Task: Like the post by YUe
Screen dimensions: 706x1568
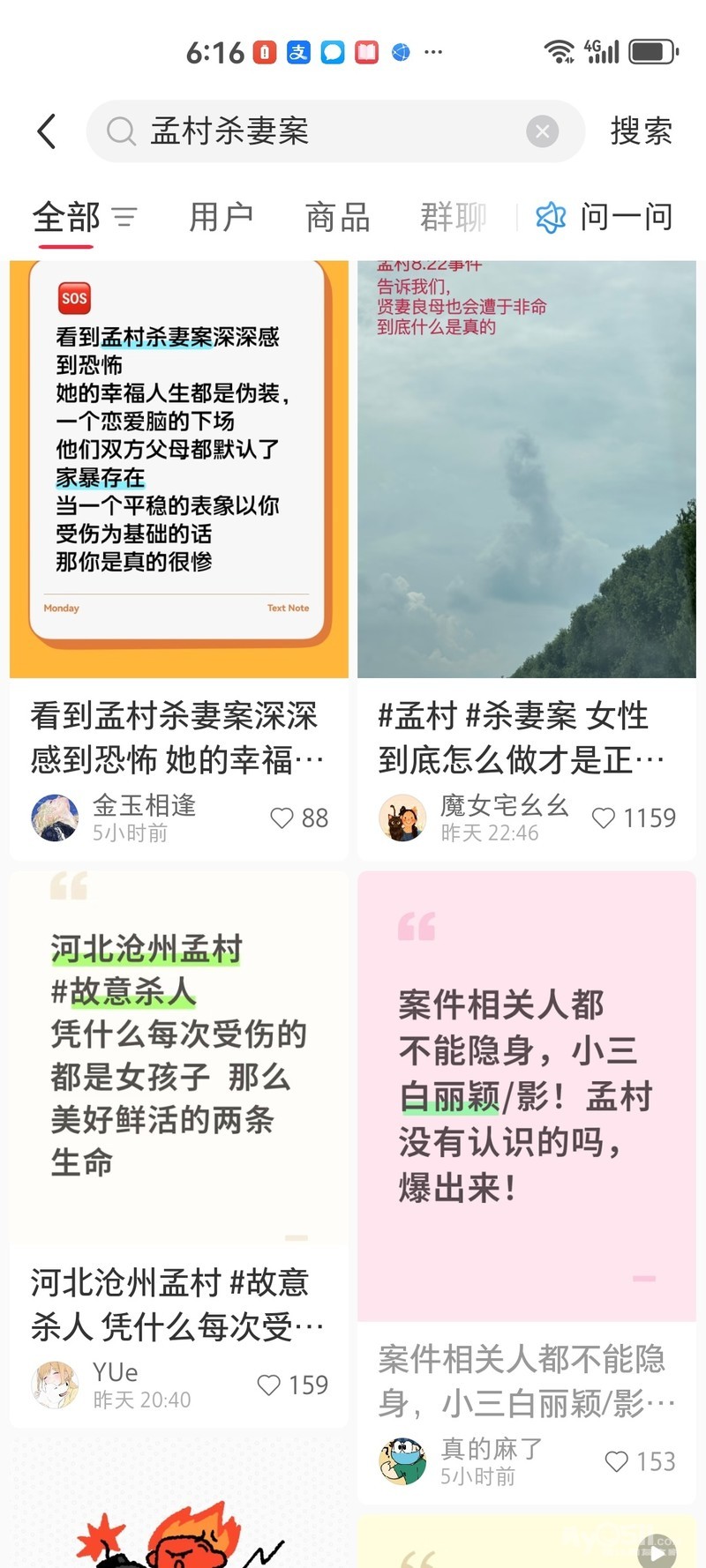Action: [x=269, y=1385]
